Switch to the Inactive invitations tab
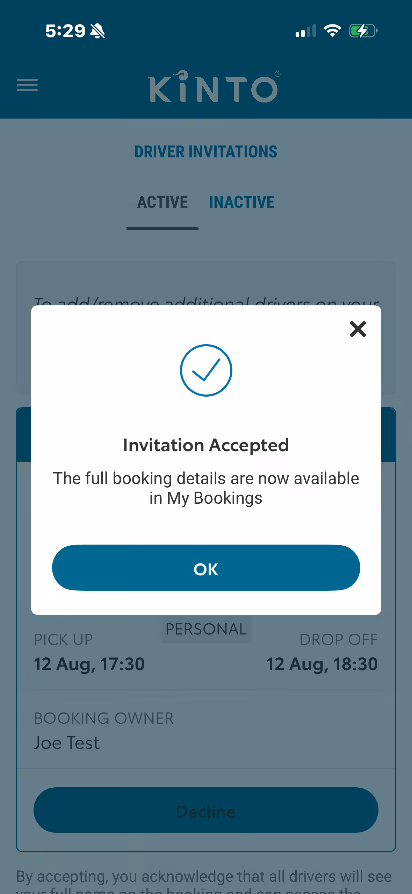Viewport: 412px width, 894px height. pyautogui.click(x=242, y=202)
